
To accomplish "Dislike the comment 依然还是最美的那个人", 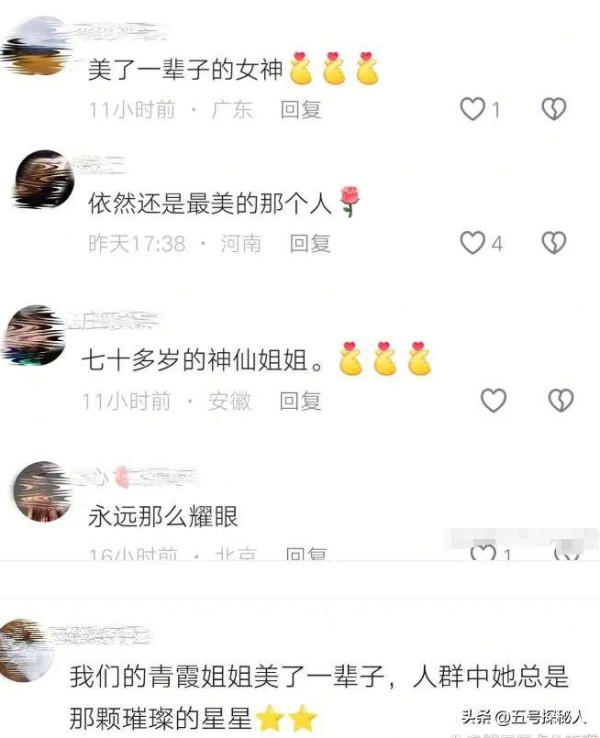I will (553, 242).
